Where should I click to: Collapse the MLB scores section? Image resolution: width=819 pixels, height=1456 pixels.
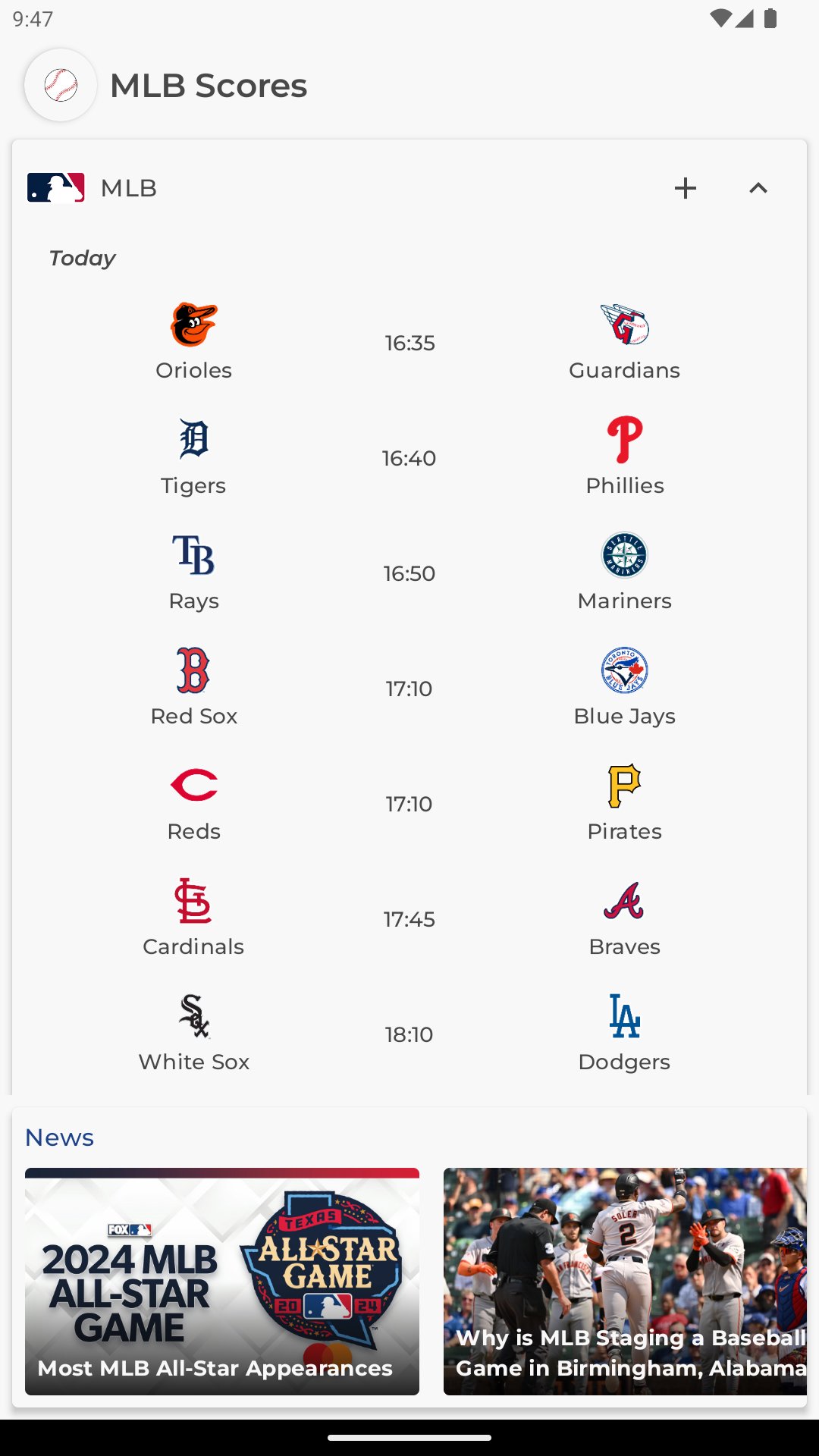[x=758, y=187]
